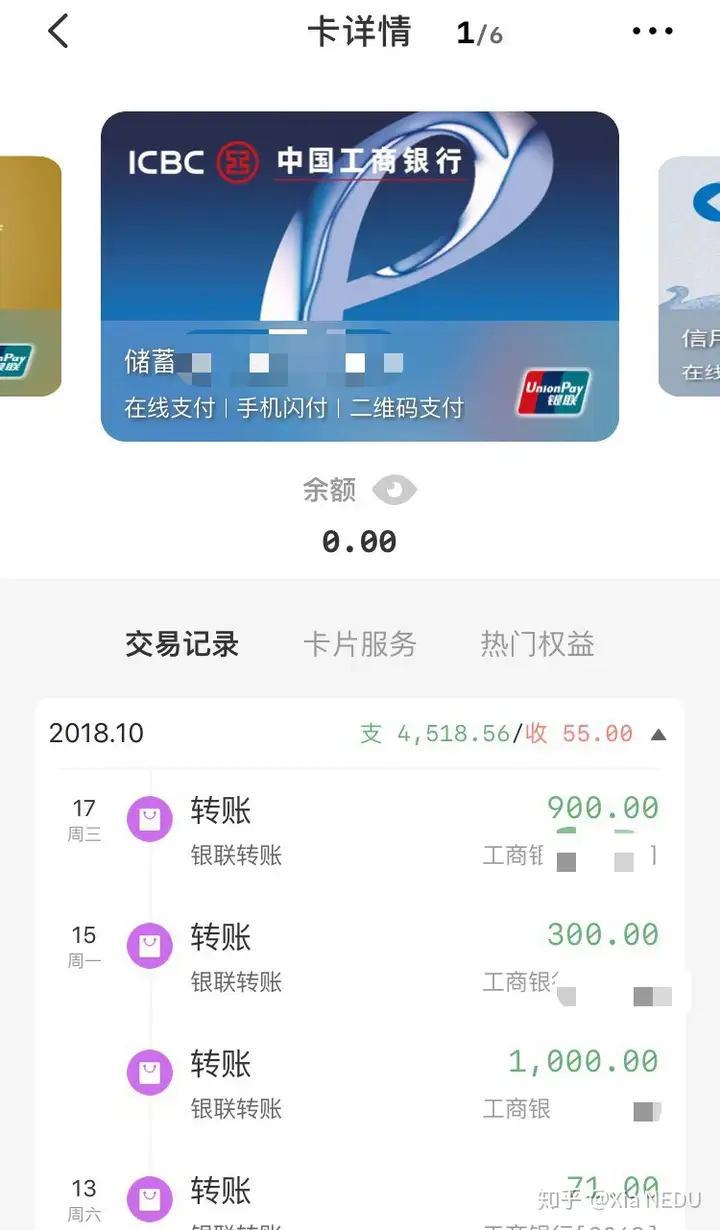Collapse the 2018.10 transaction group
This screenshot has height=1230, width=720.
point(658,734)
